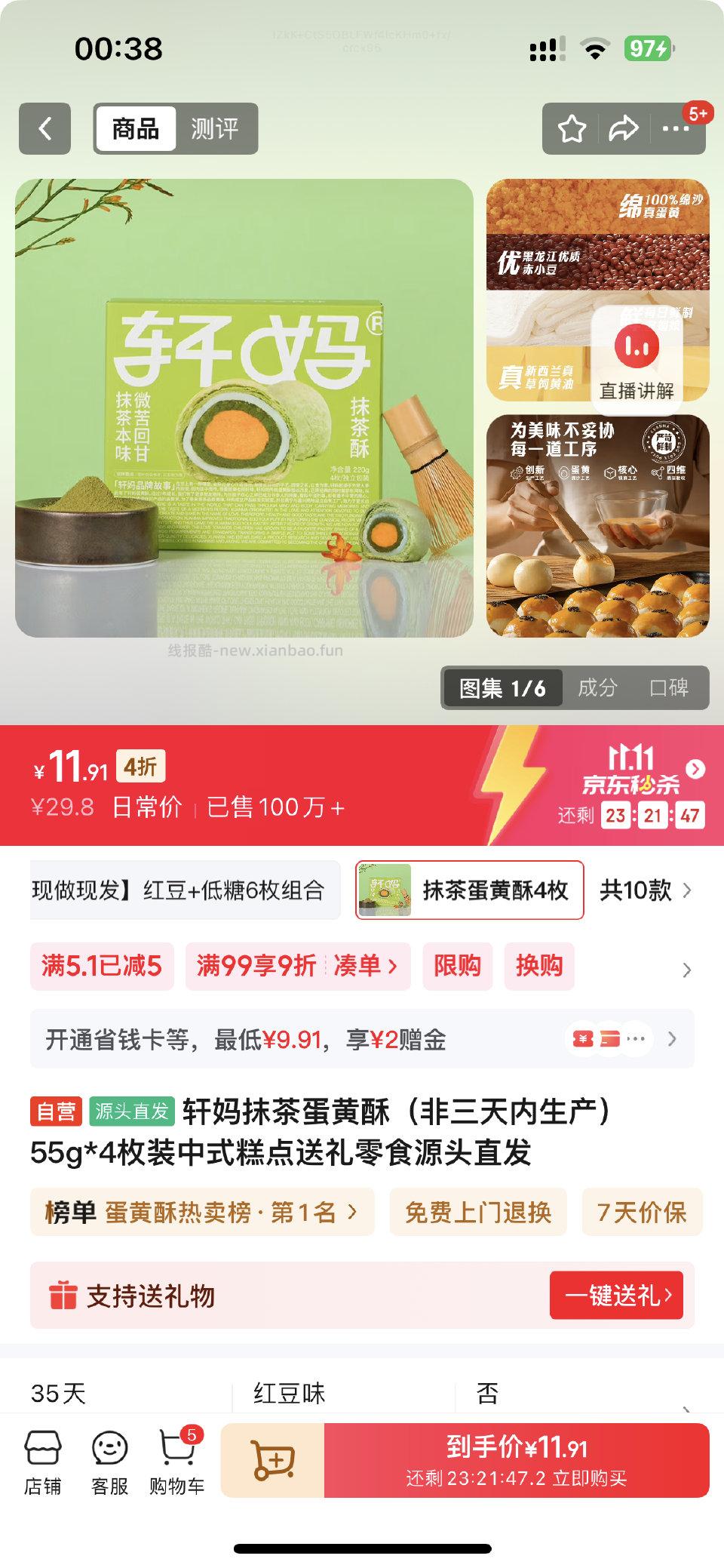Switch to the 测评 tab

click(213, 128)
